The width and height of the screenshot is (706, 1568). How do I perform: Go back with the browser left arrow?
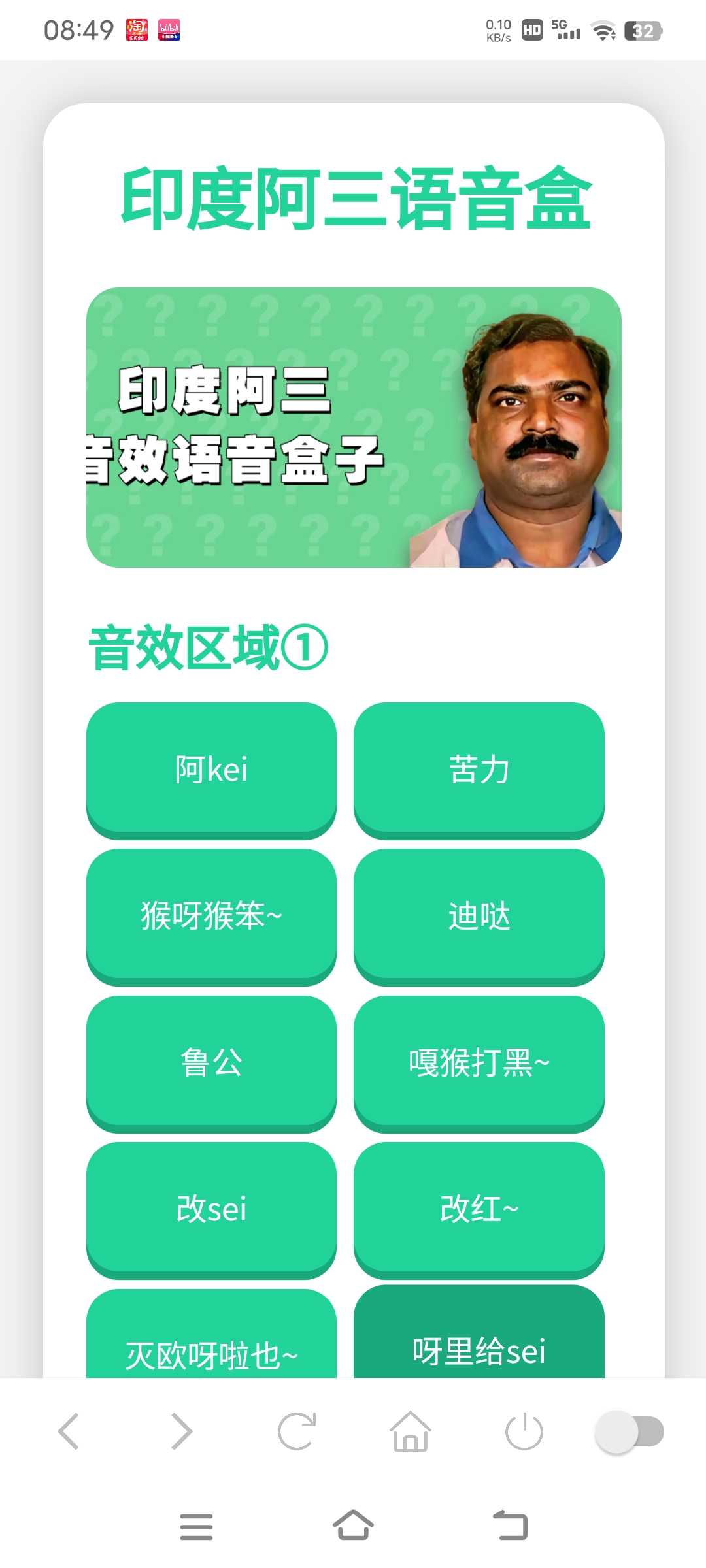(69, 1431)
